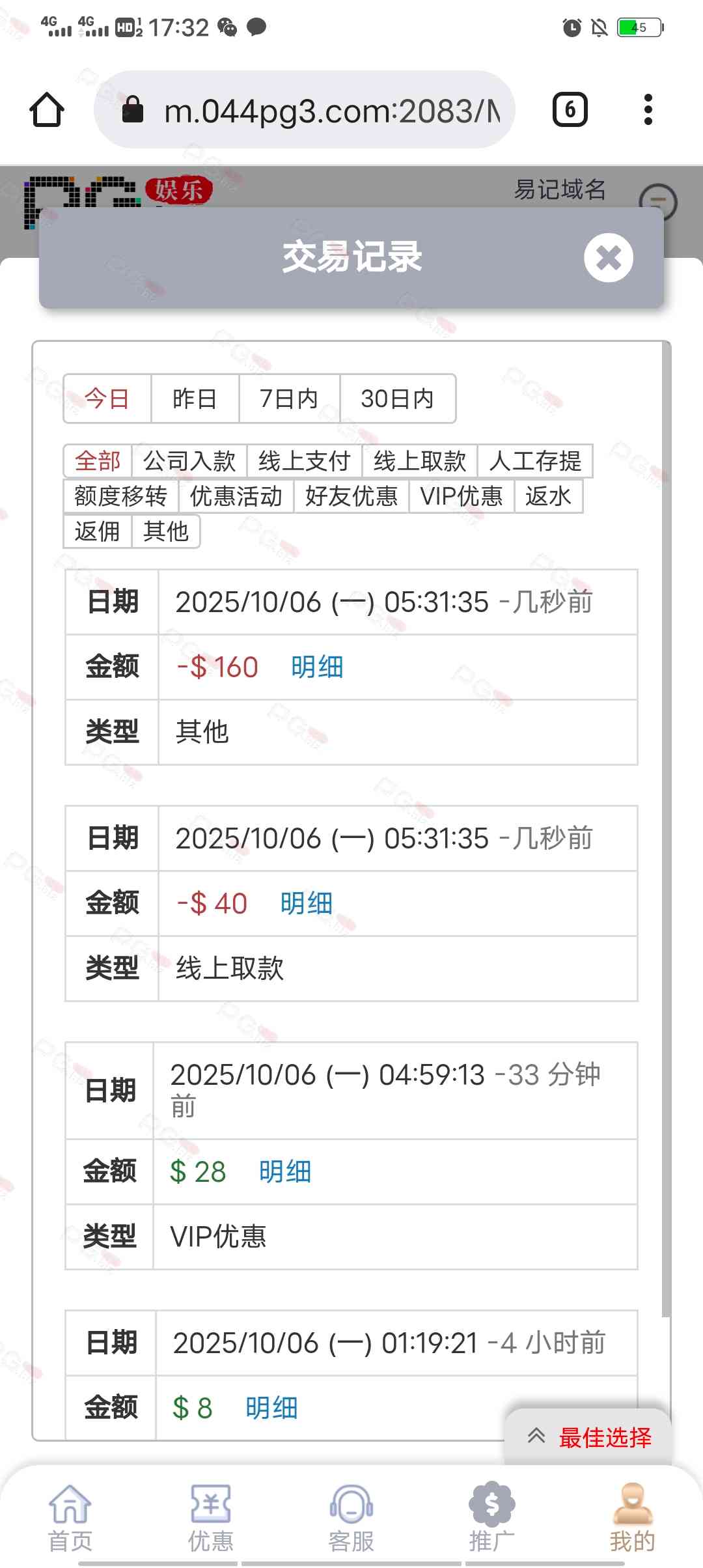Show 额度移转 records
Screen dimensions: 703x1568
(120, 496)
